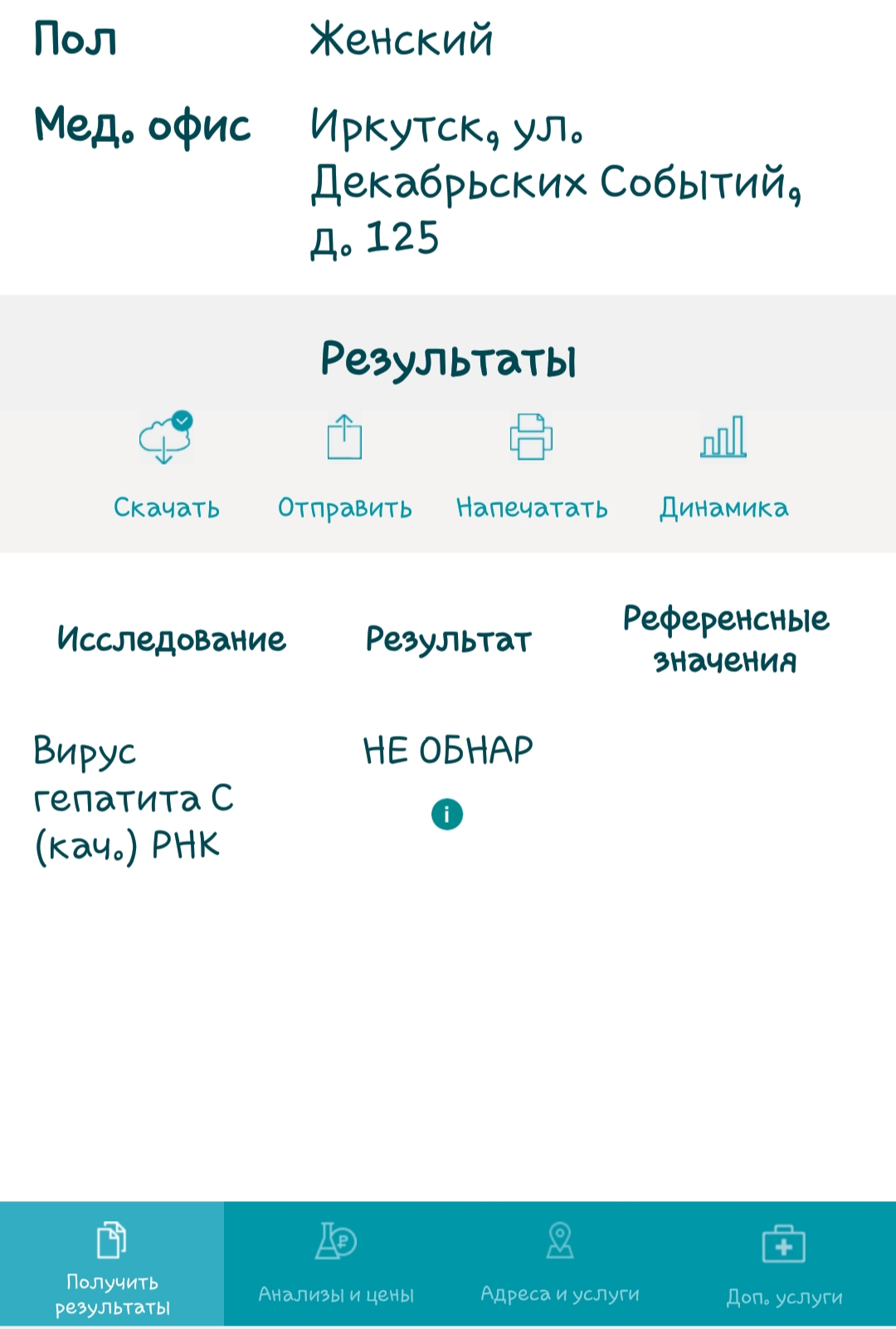Open info icon under НЕ ОБНАР result
The height and width of the screenshot is (1329, 896).
click(447, 815)
